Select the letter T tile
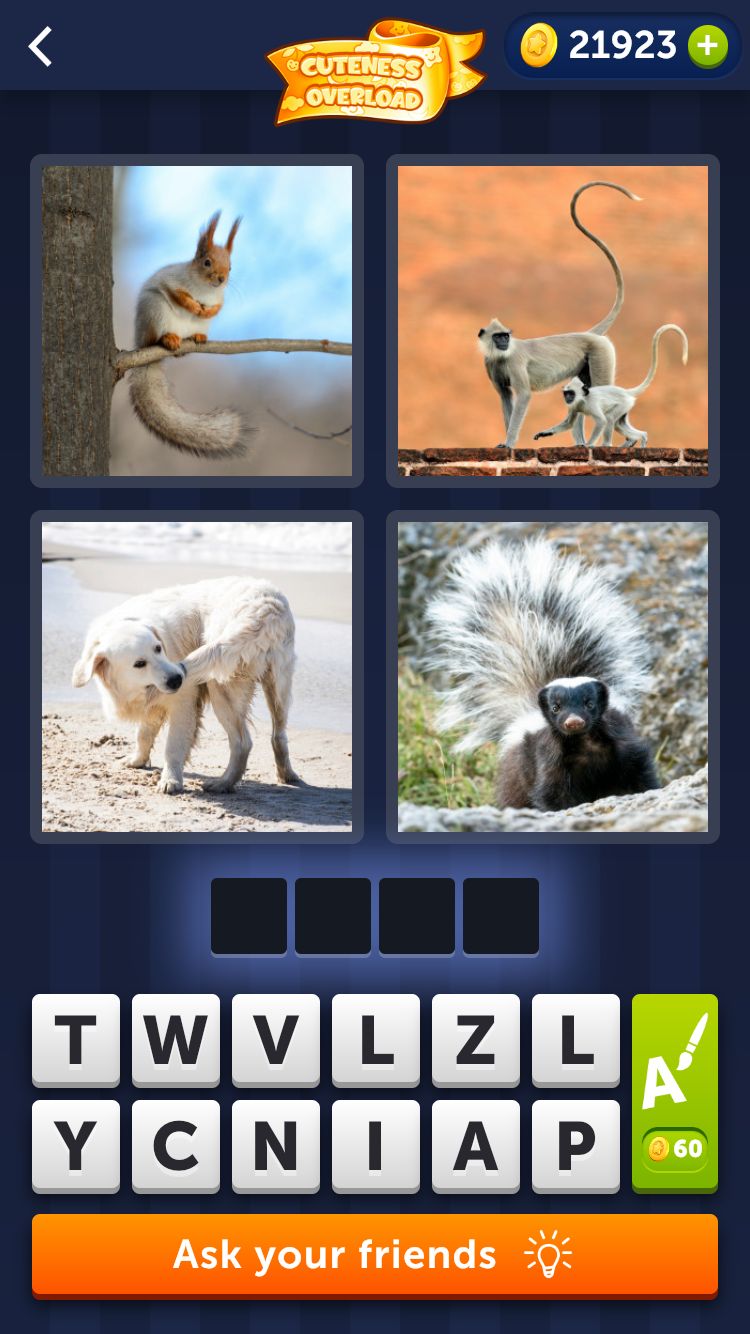Image resolution: width=750 pixels, height=1334 pixels. (x=76, y=1040)
